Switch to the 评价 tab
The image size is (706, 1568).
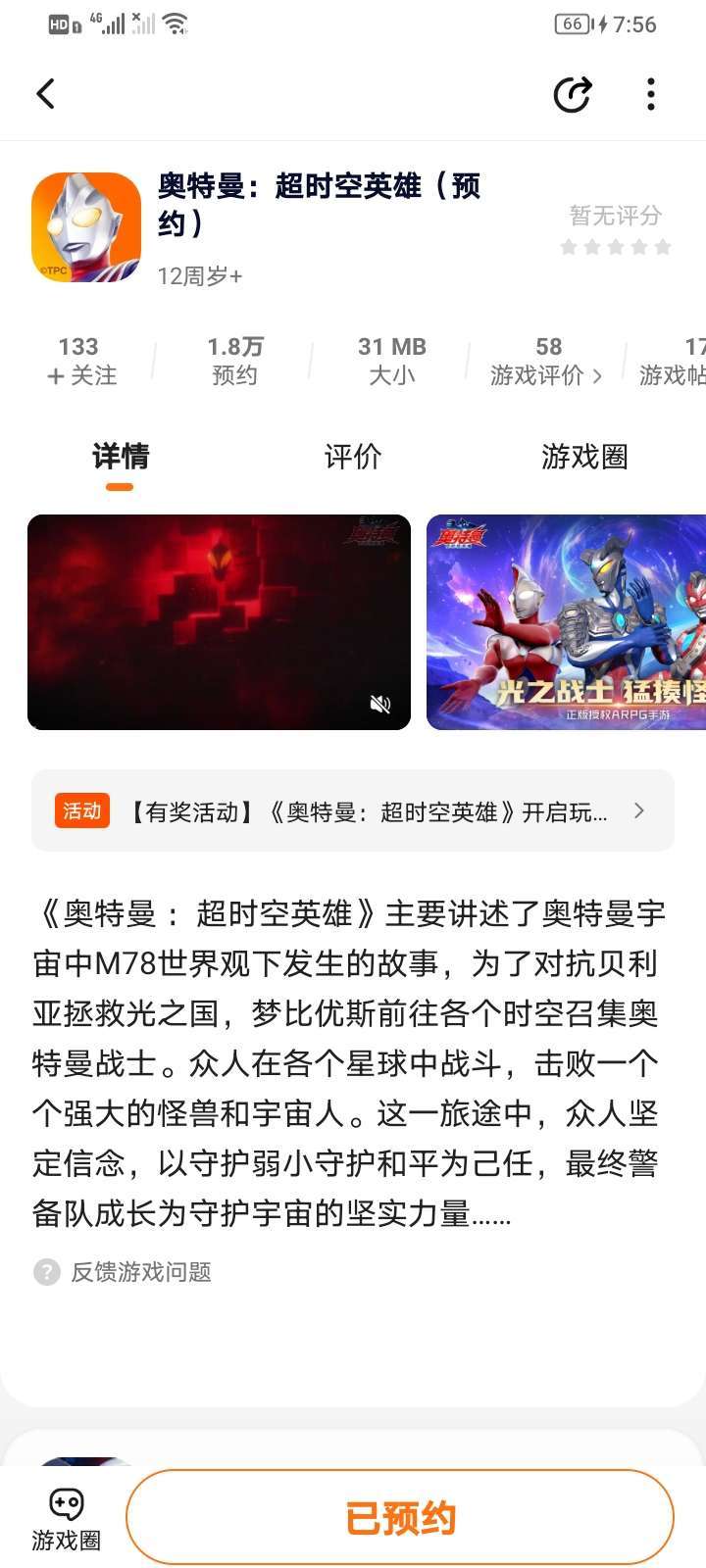[352, 457]
